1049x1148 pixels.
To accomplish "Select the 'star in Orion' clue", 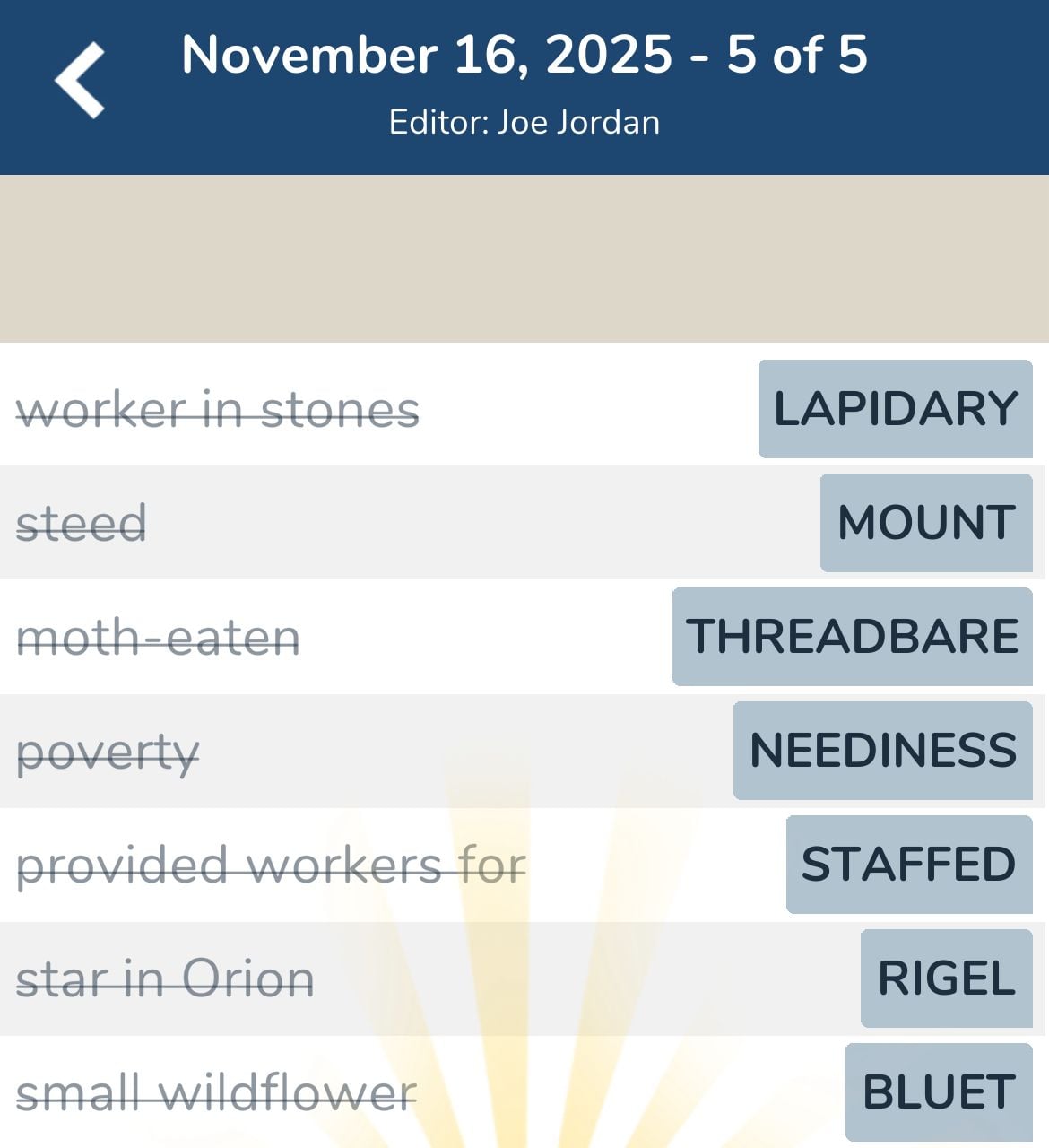I will tap(165, 979).
